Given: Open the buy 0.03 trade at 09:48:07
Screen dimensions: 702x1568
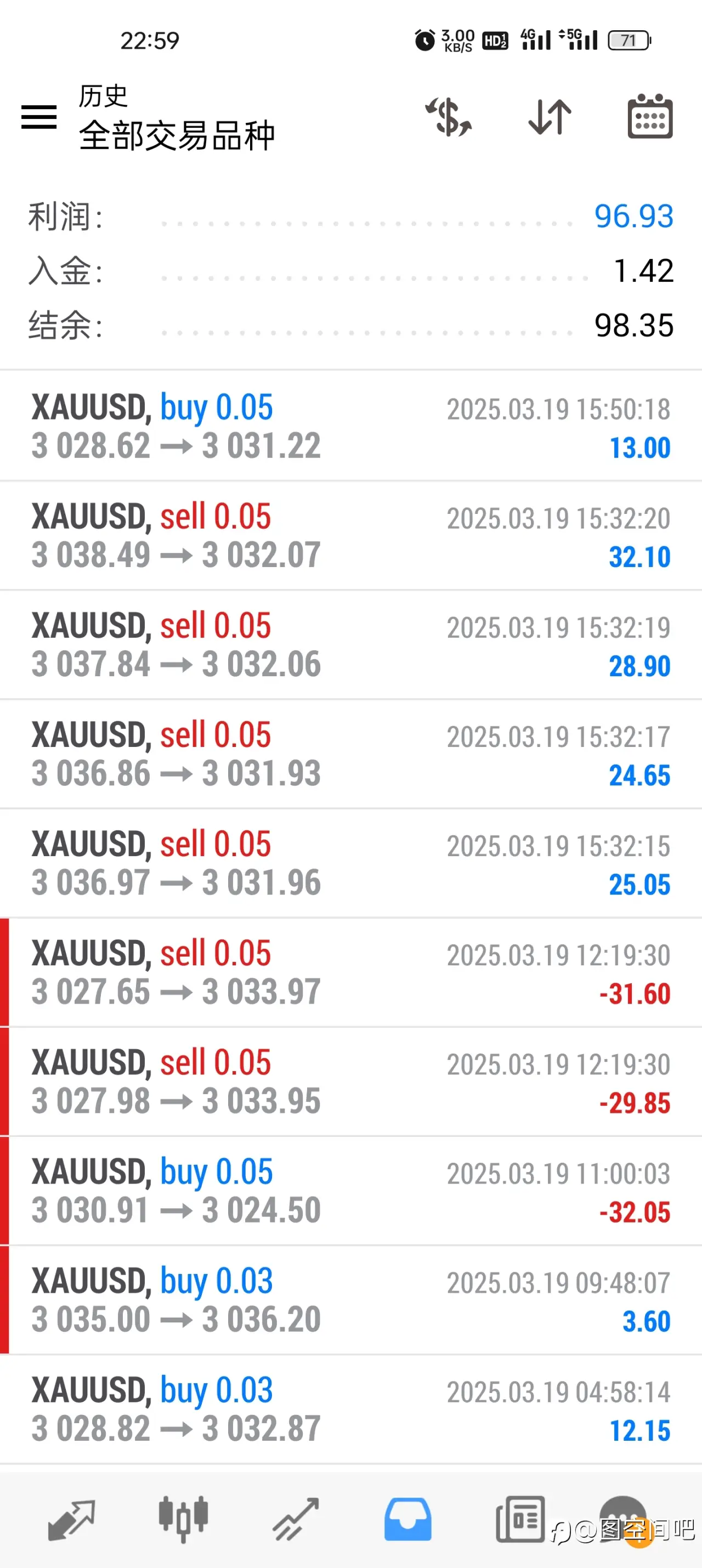Looking at the screenshot, I should coord(350,1300).
